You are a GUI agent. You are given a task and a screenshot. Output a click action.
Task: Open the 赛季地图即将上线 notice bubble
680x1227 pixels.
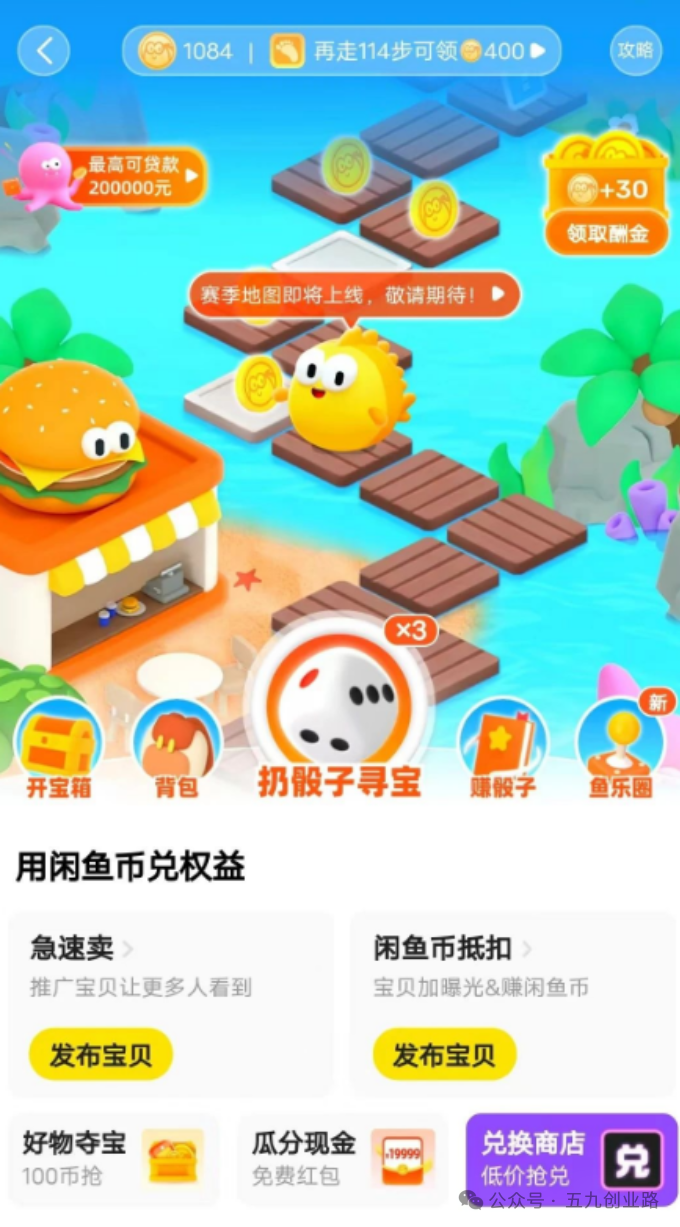(354, 294)
